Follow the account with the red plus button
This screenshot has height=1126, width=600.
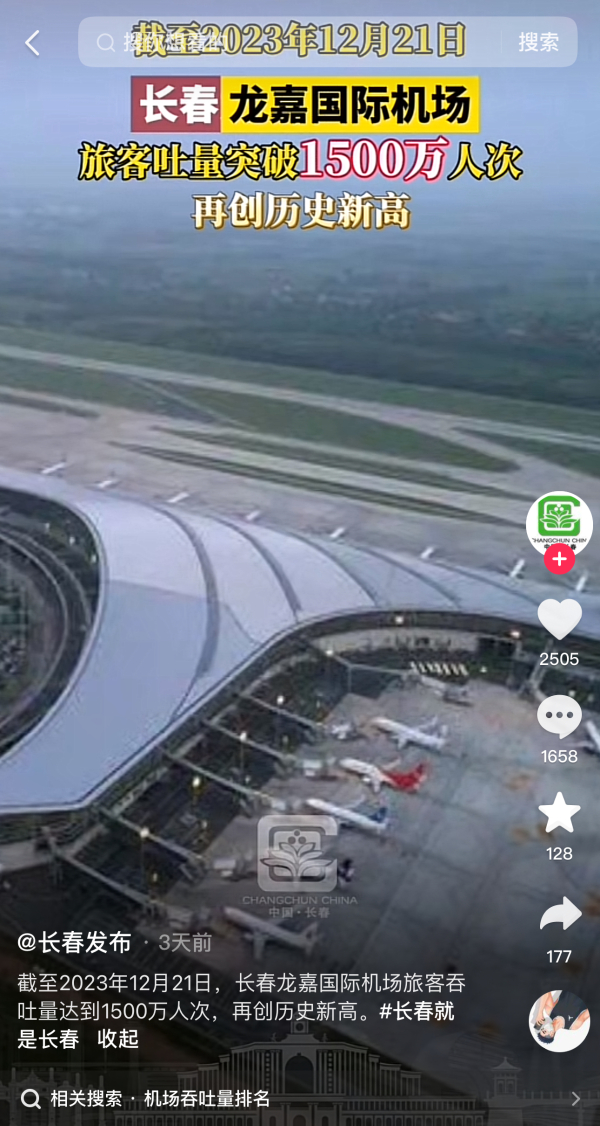point(559,559)
